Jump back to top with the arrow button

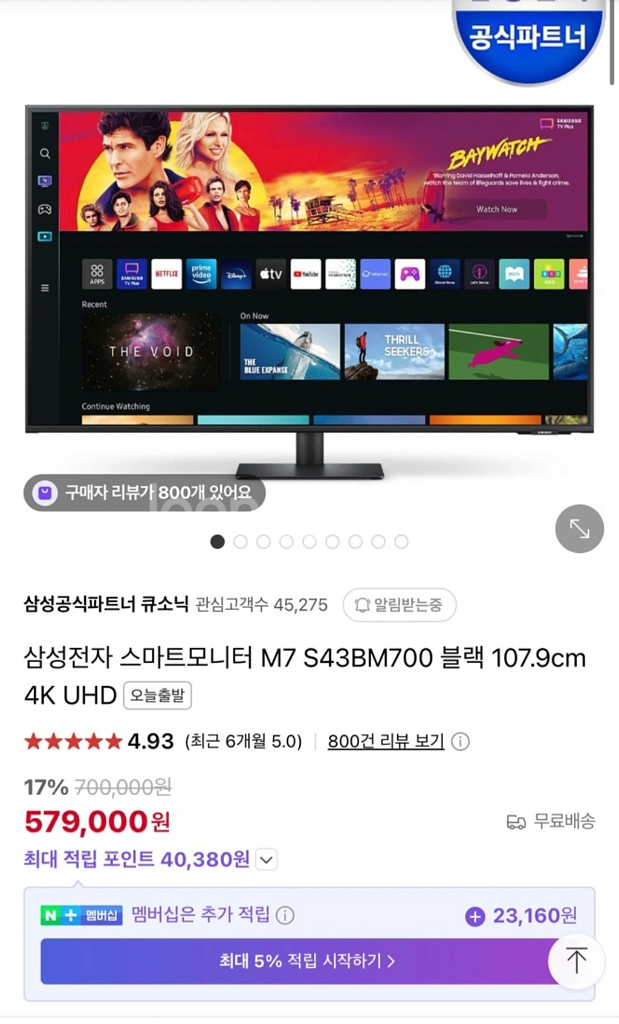point(576,961)
